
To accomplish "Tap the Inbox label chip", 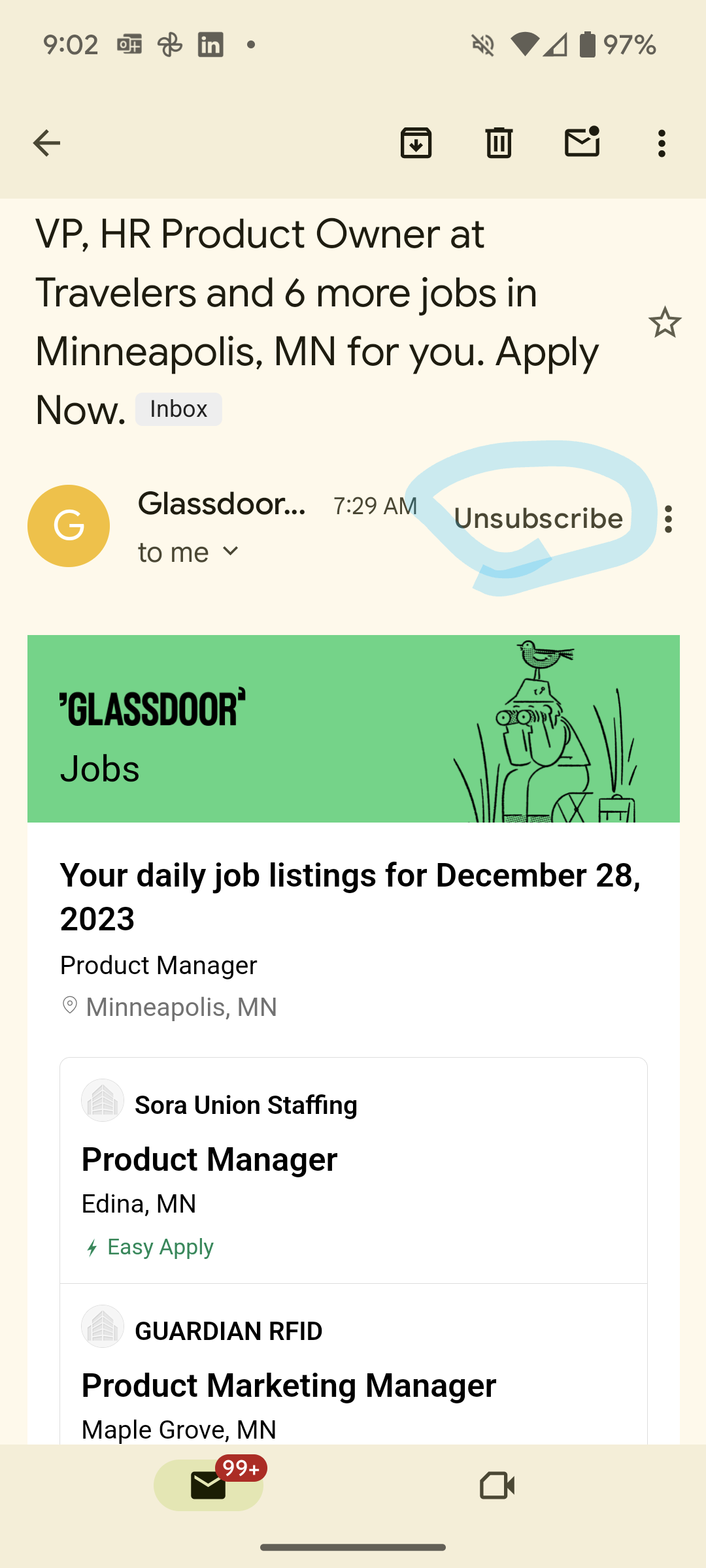I will 178,410.
